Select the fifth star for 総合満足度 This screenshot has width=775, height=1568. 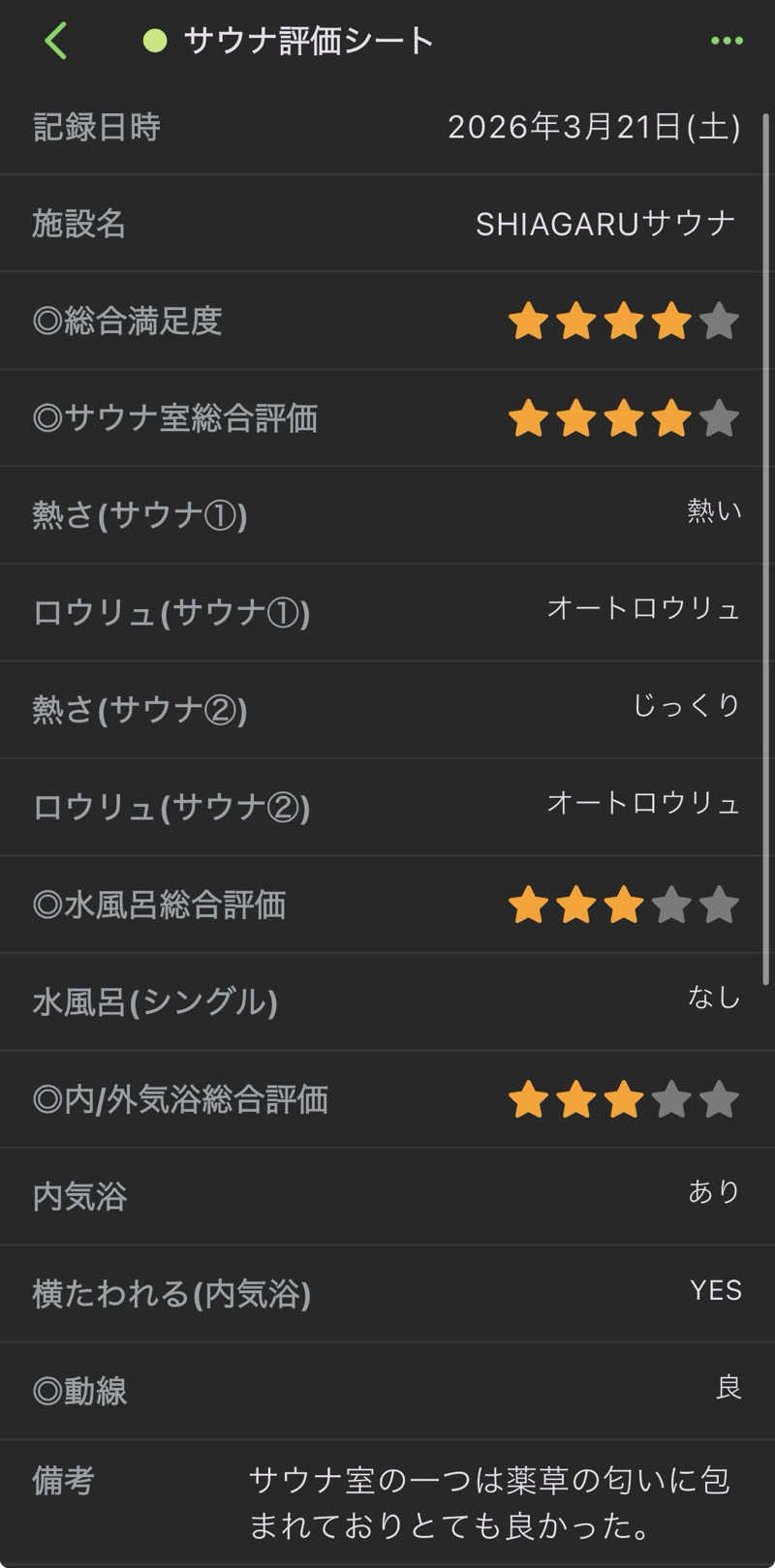[721, 321]
